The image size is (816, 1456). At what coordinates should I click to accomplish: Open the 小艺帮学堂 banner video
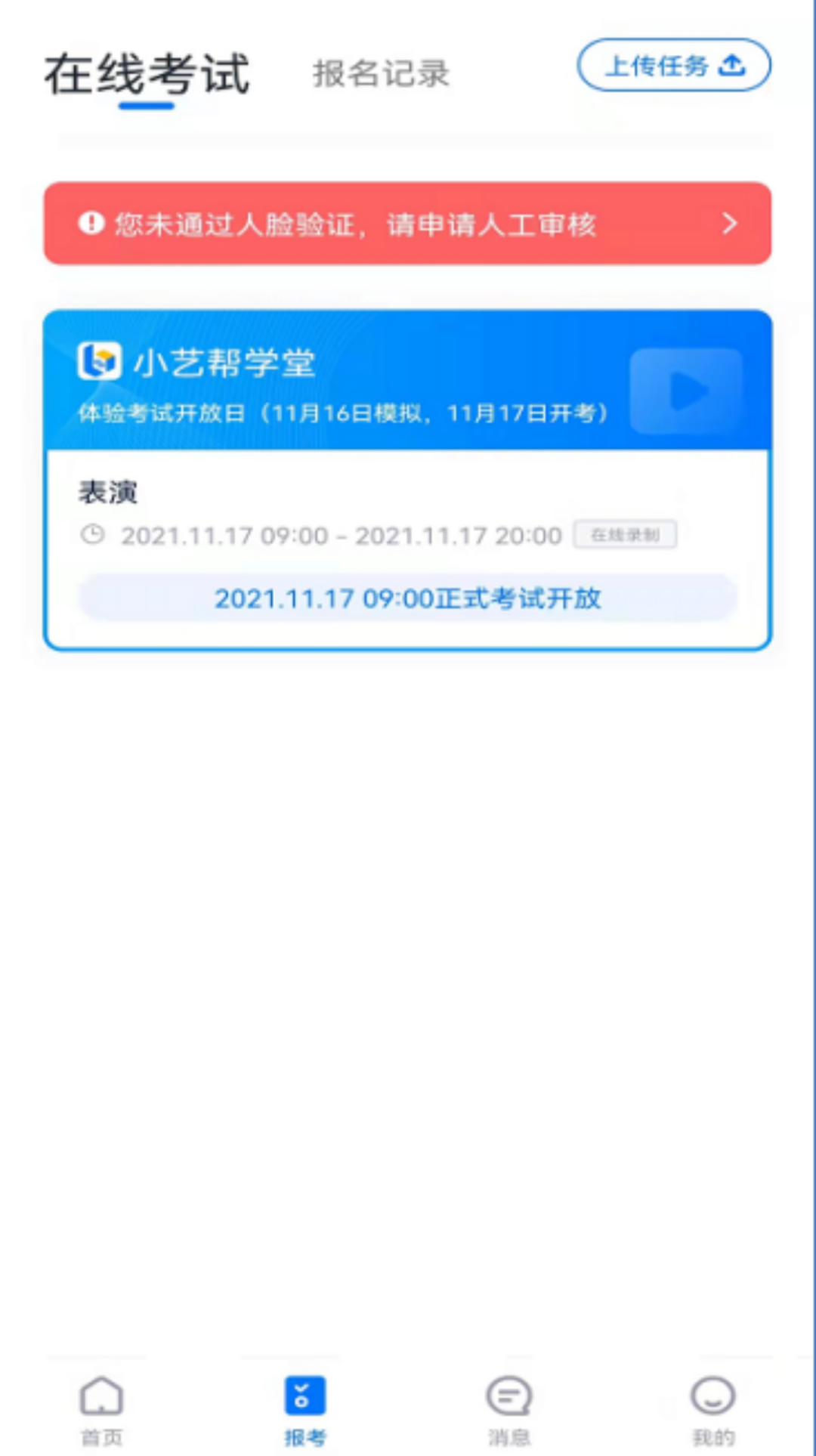tap(685, 391)
